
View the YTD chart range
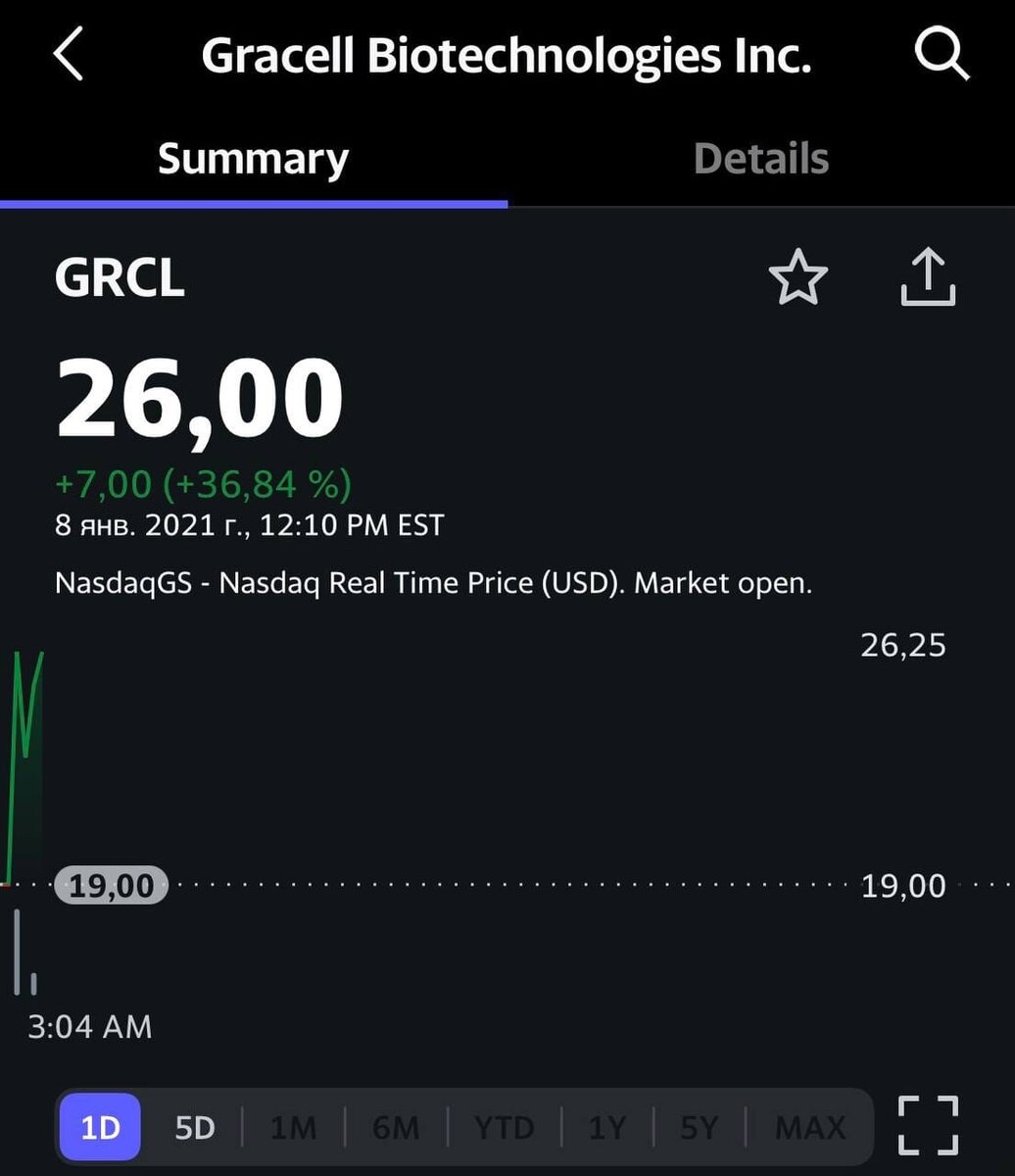coord(504,1127)
